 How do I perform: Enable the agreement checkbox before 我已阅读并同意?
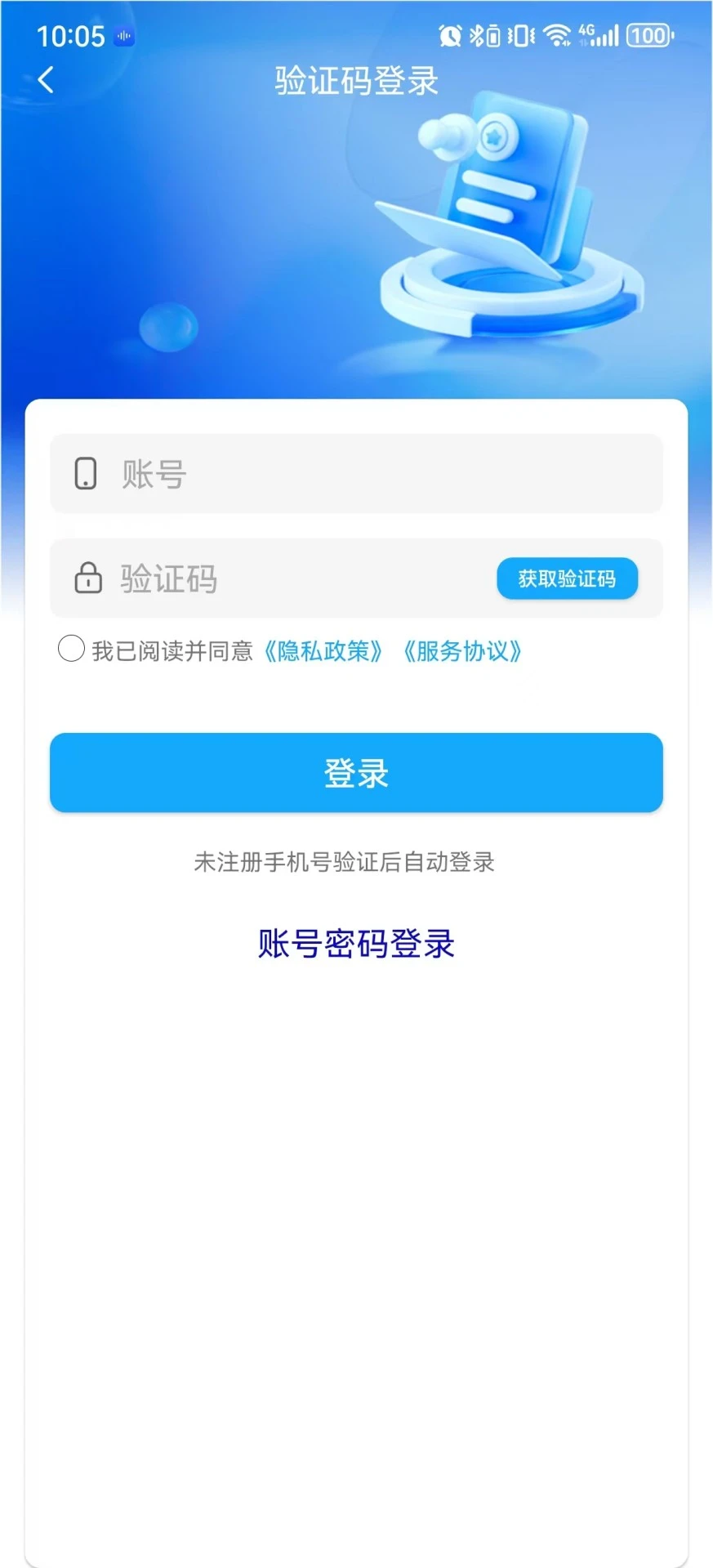(71, 648)
